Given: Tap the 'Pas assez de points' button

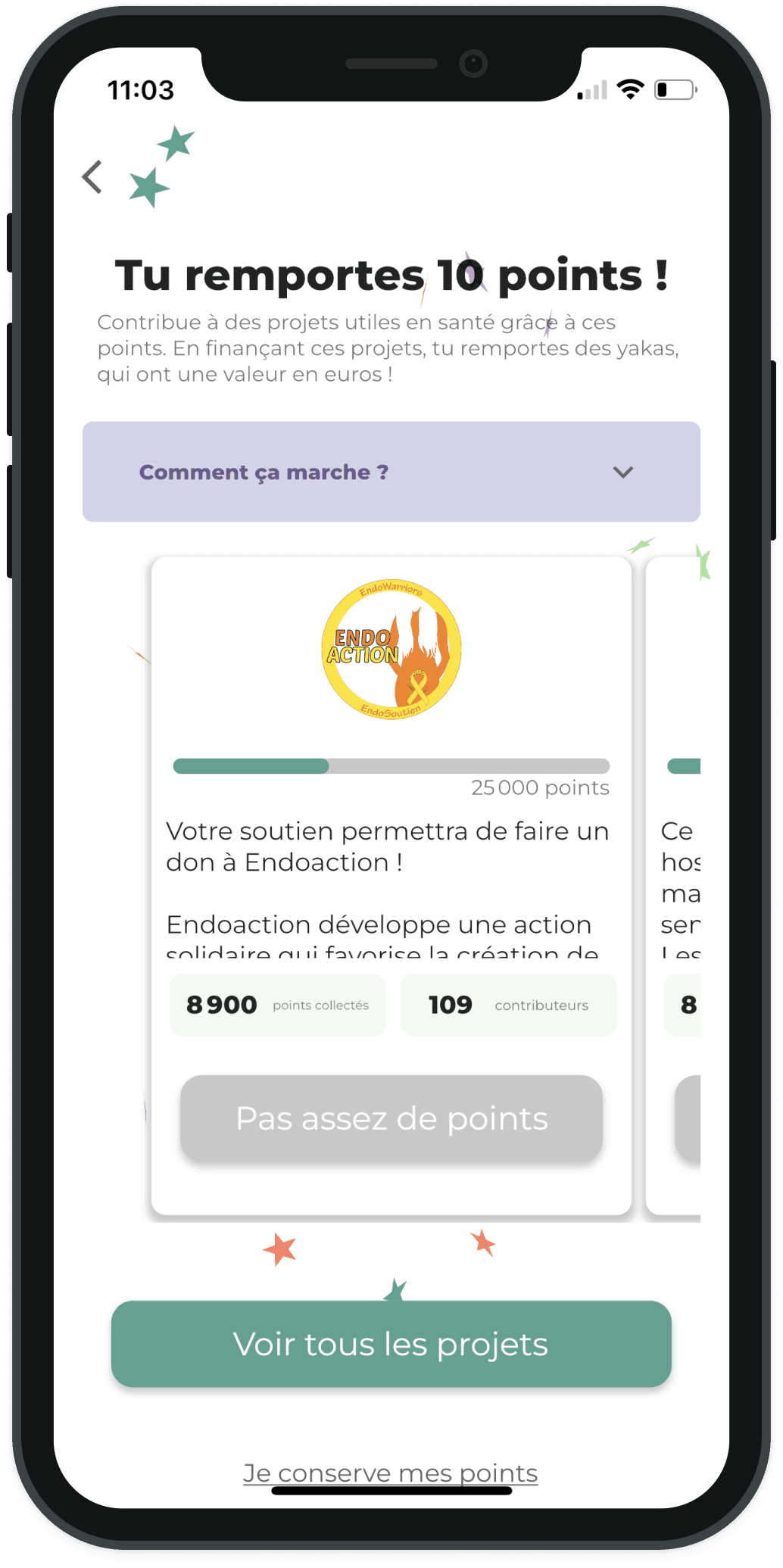Looking at the screenshot, I should point(391,1118).
